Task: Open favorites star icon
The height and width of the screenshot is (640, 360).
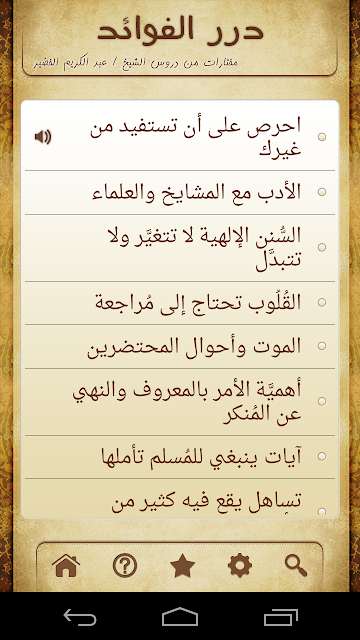Action: [x=182, y=566]
